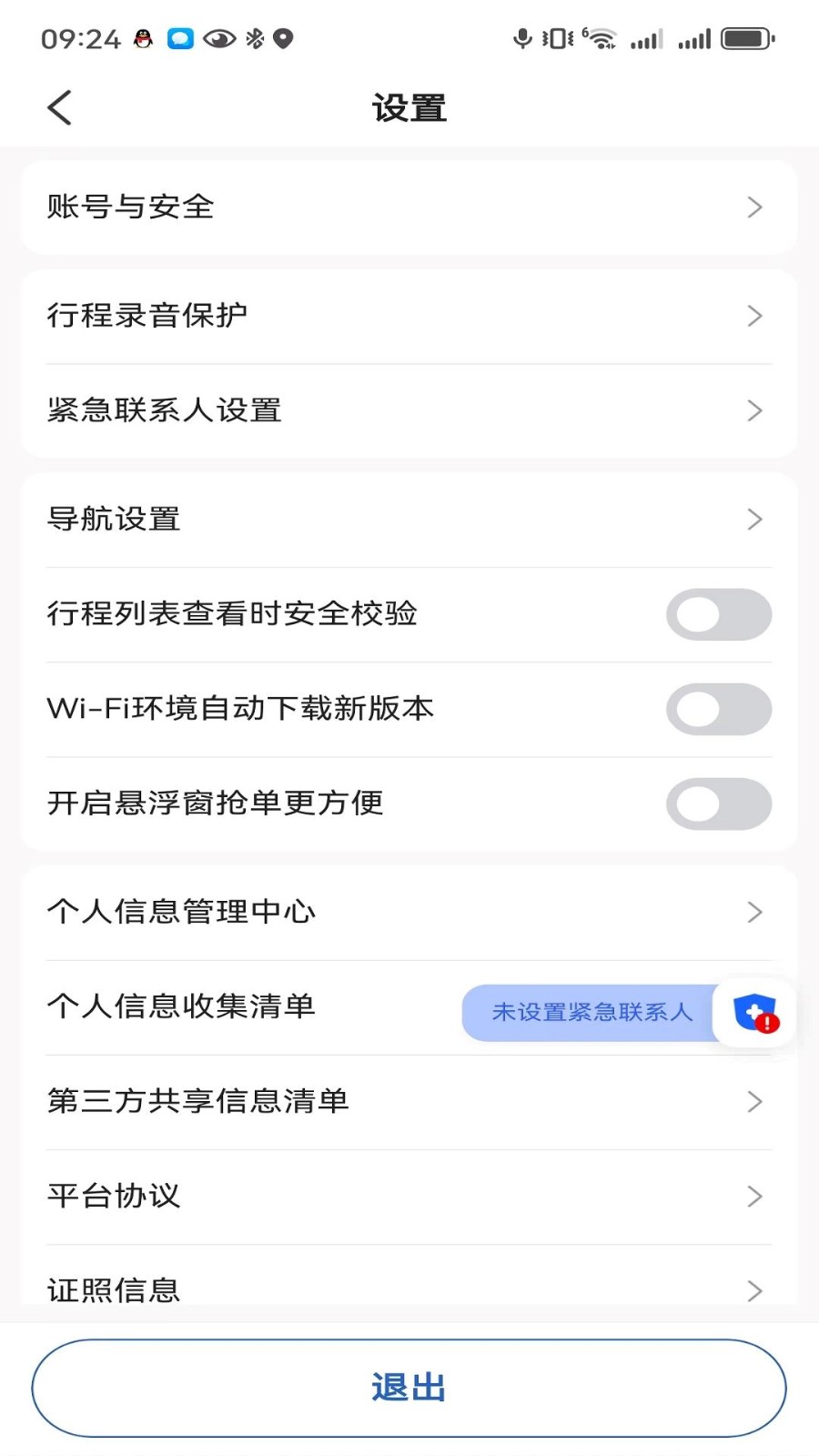Screen dimensions: 819x1456
Task: Enable 开启悬浮窗抢单更方便 switch
Action: (719, 804)
